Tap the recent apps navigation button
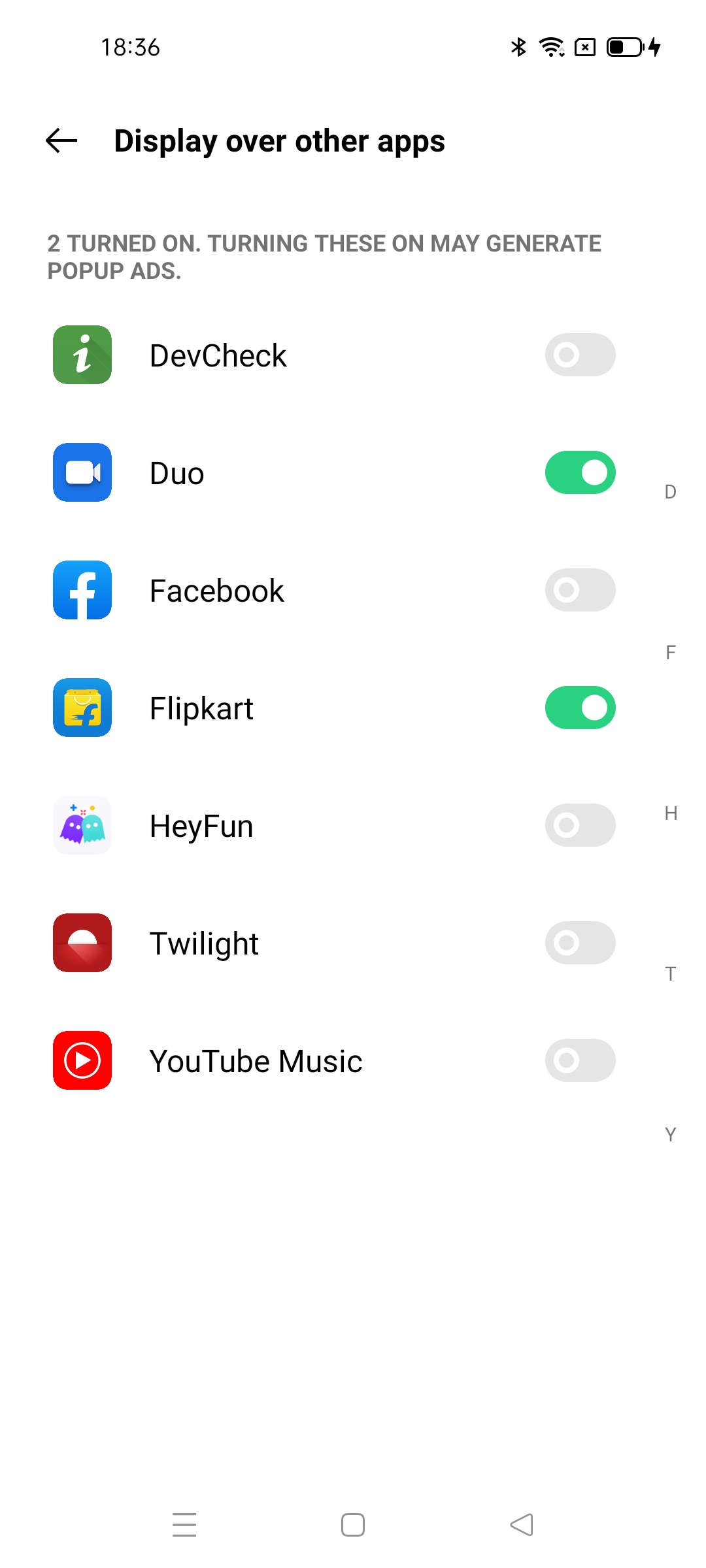The image size is (706, 1568). (184, 1524)
